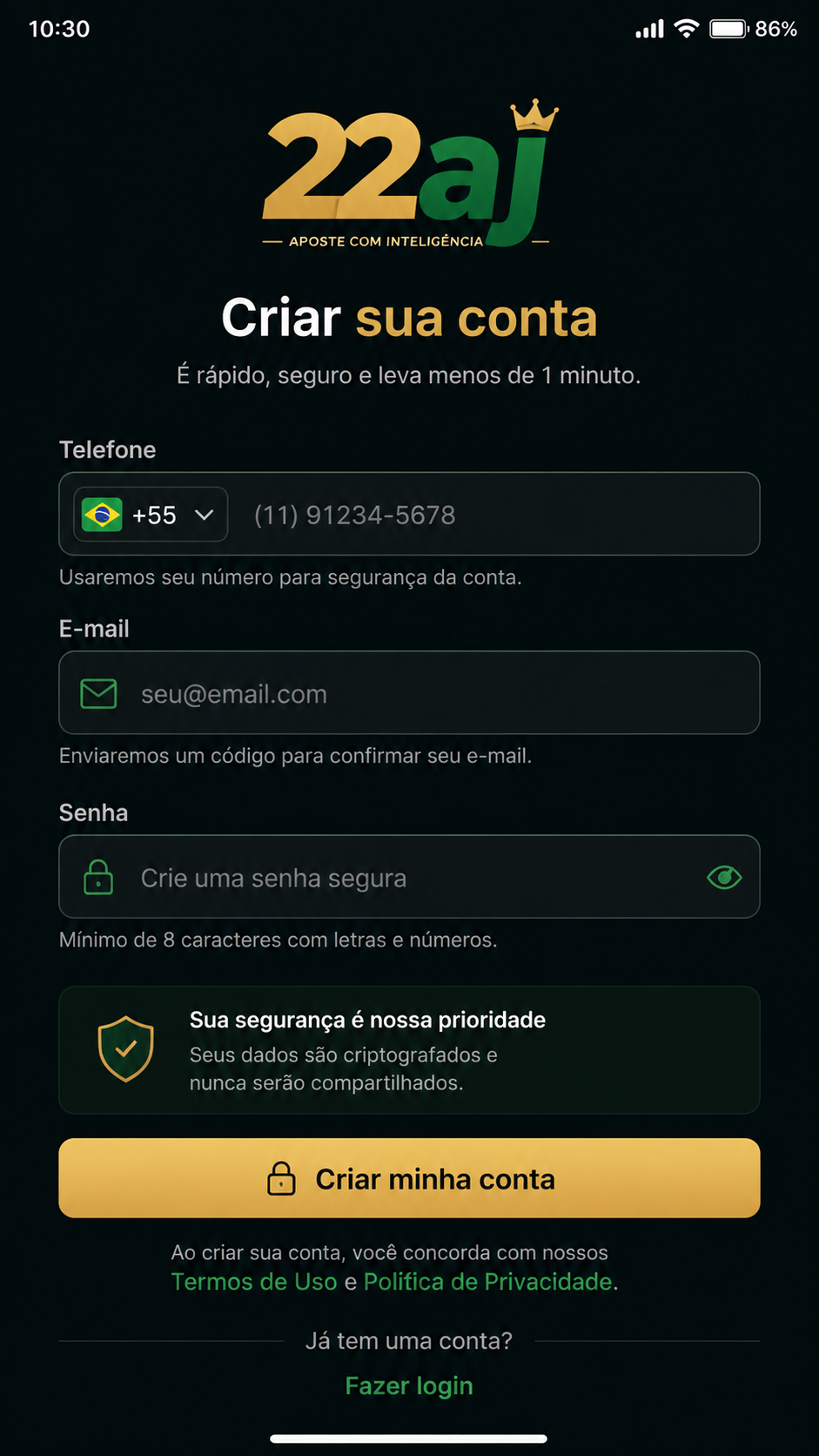819x1456 pixels.
Task: Select the Senha password field
Action: click(x=409, y=877)
